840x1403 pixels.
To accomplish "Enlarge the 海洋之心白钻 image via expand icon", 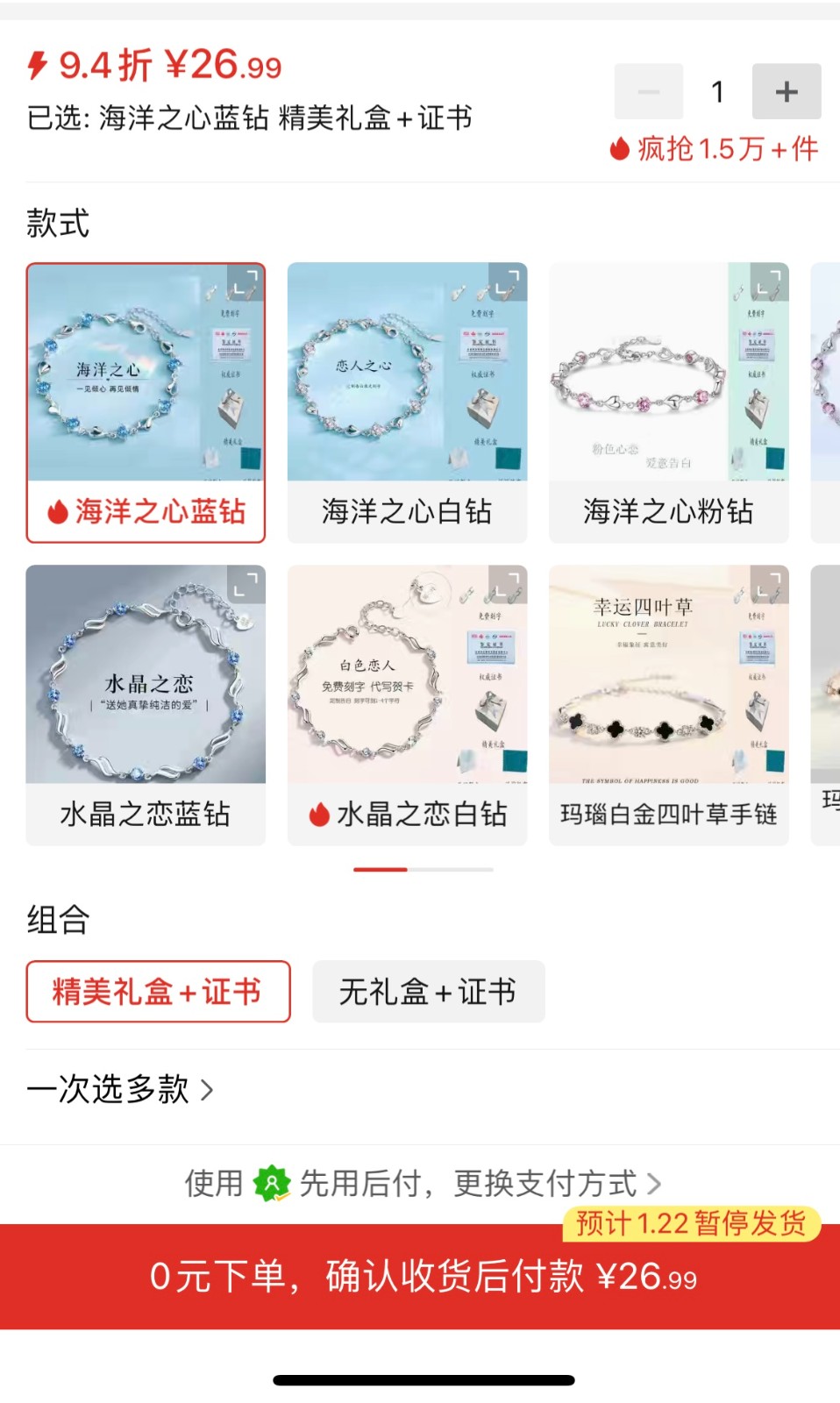I will pos(508,282).
